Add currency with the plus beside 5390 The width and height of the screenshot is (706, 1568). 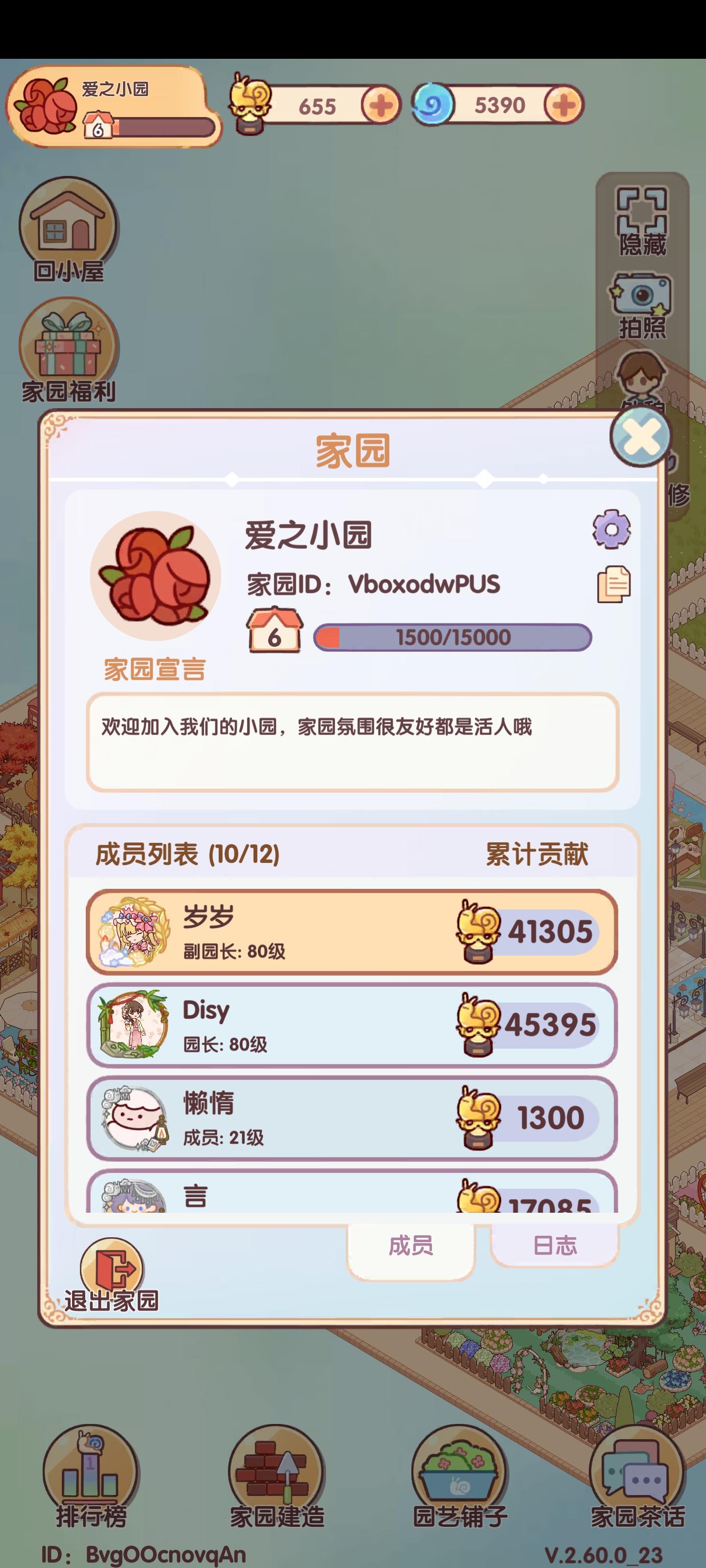tap(563, 105)
